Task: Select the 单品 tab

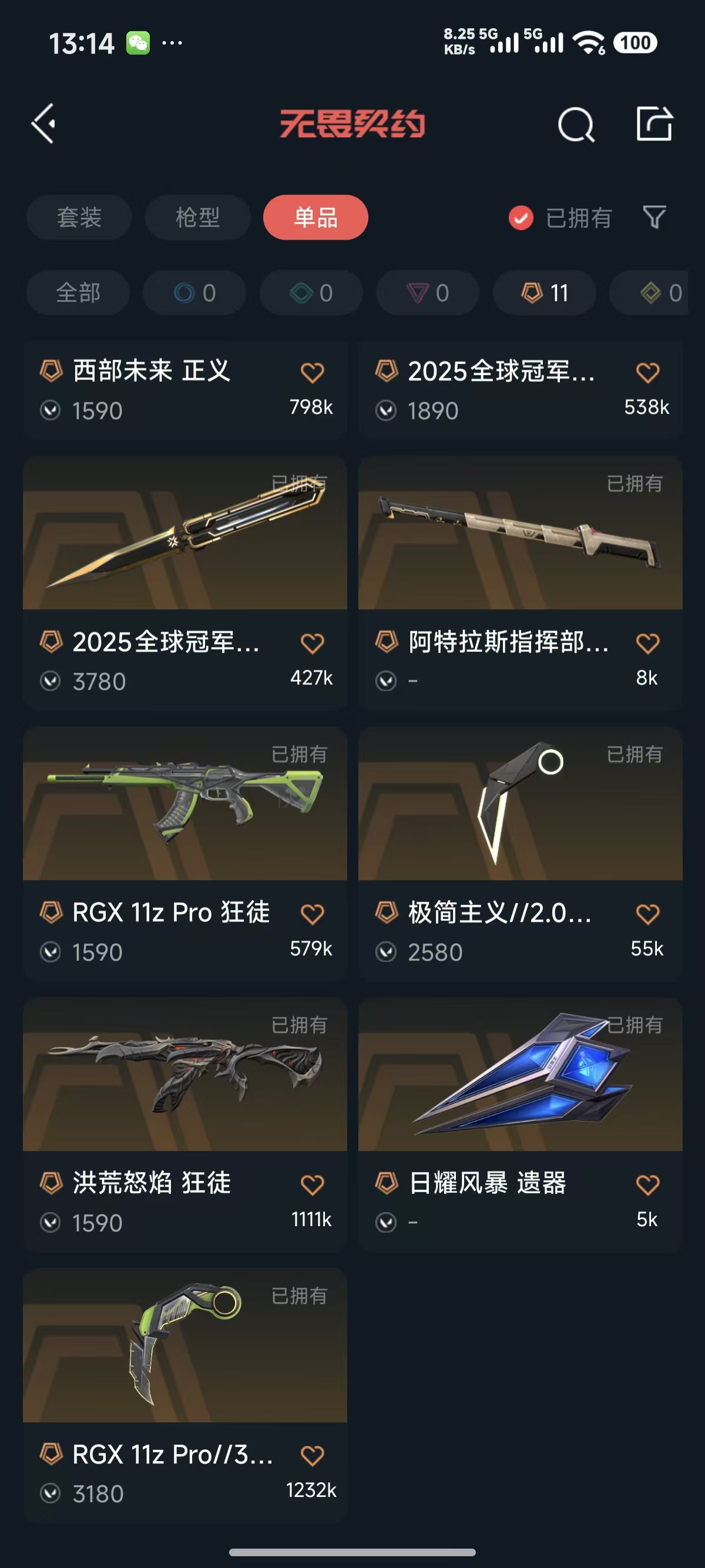Action: coord(315,217)
